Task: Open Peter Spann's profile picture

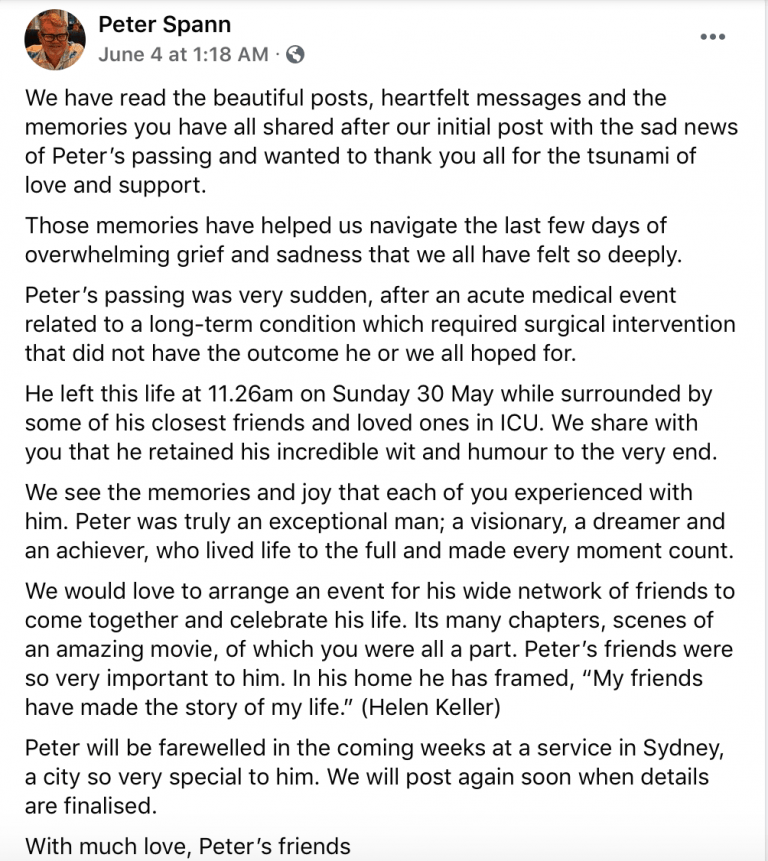Action: tap(57, 38)
